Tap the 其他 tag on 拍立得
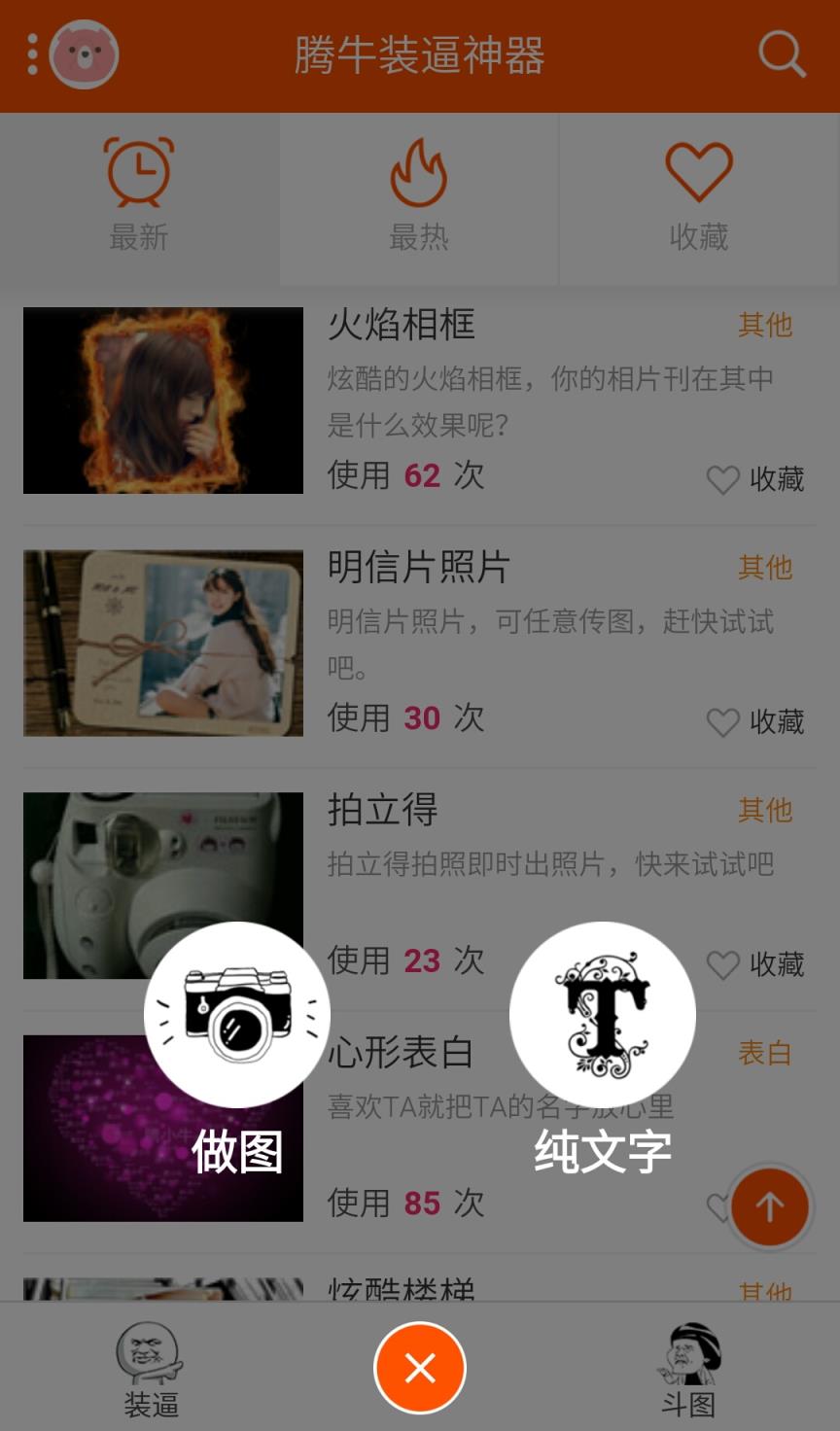 coord(765,810)
